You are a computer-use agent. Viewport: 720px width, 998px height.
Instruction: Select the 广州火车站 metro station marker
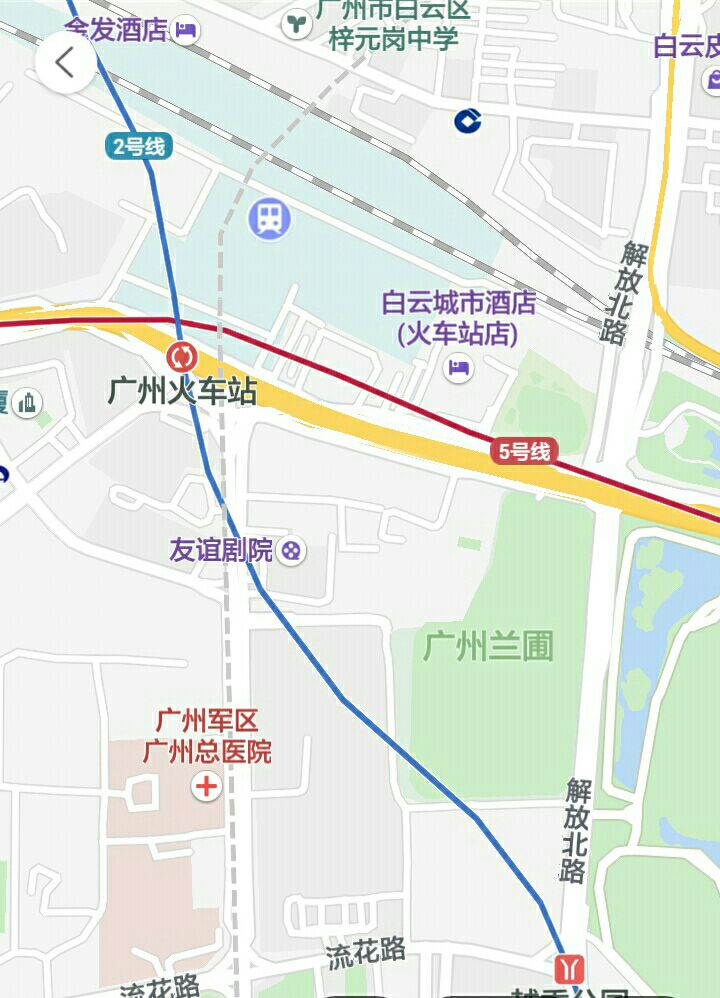[182, 356]
